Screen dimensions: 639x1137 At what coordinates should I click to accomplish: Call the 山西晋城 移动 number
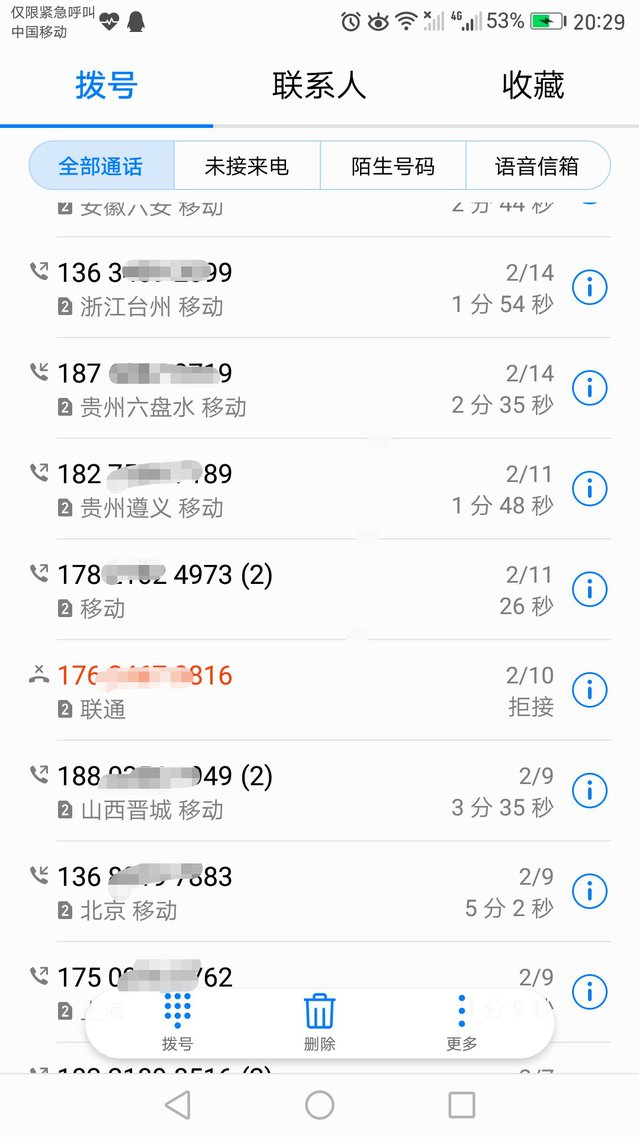[250, 791]
